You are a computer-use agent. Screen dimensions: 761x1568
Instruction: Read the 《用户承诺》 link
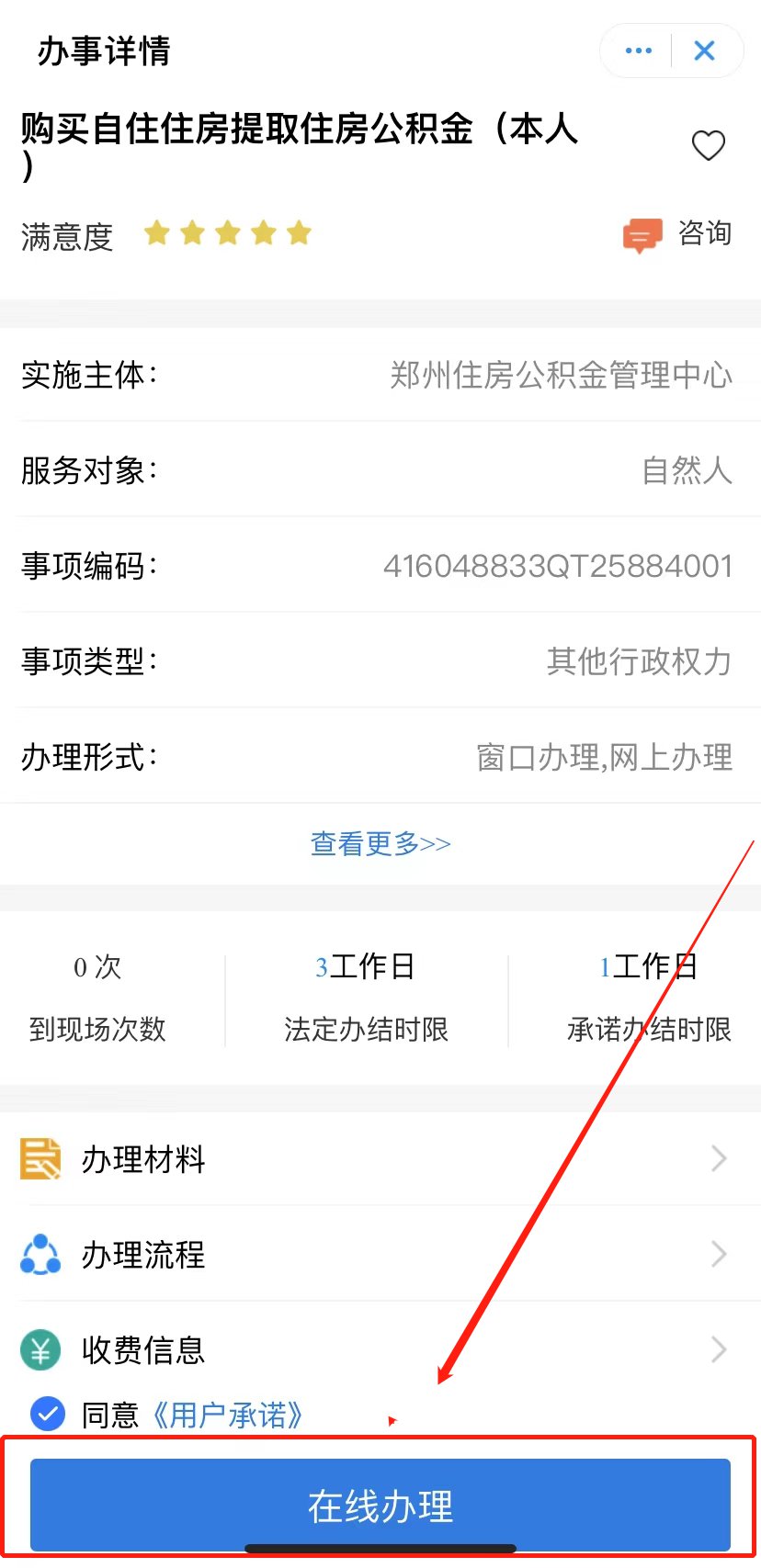pyautogui.click(x=227, y=1416)
